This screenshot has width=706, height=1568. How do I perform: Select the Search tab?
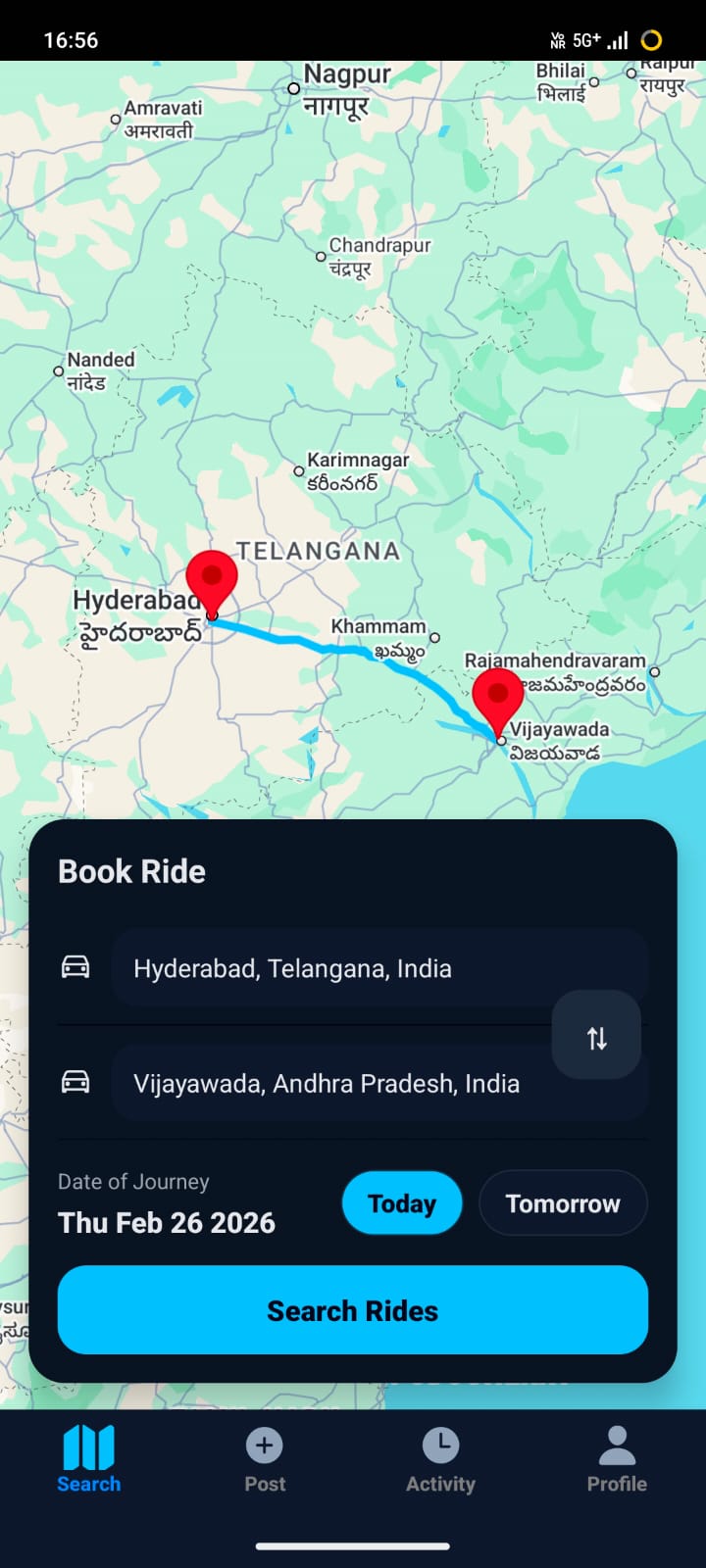[x=88, y=1460]
